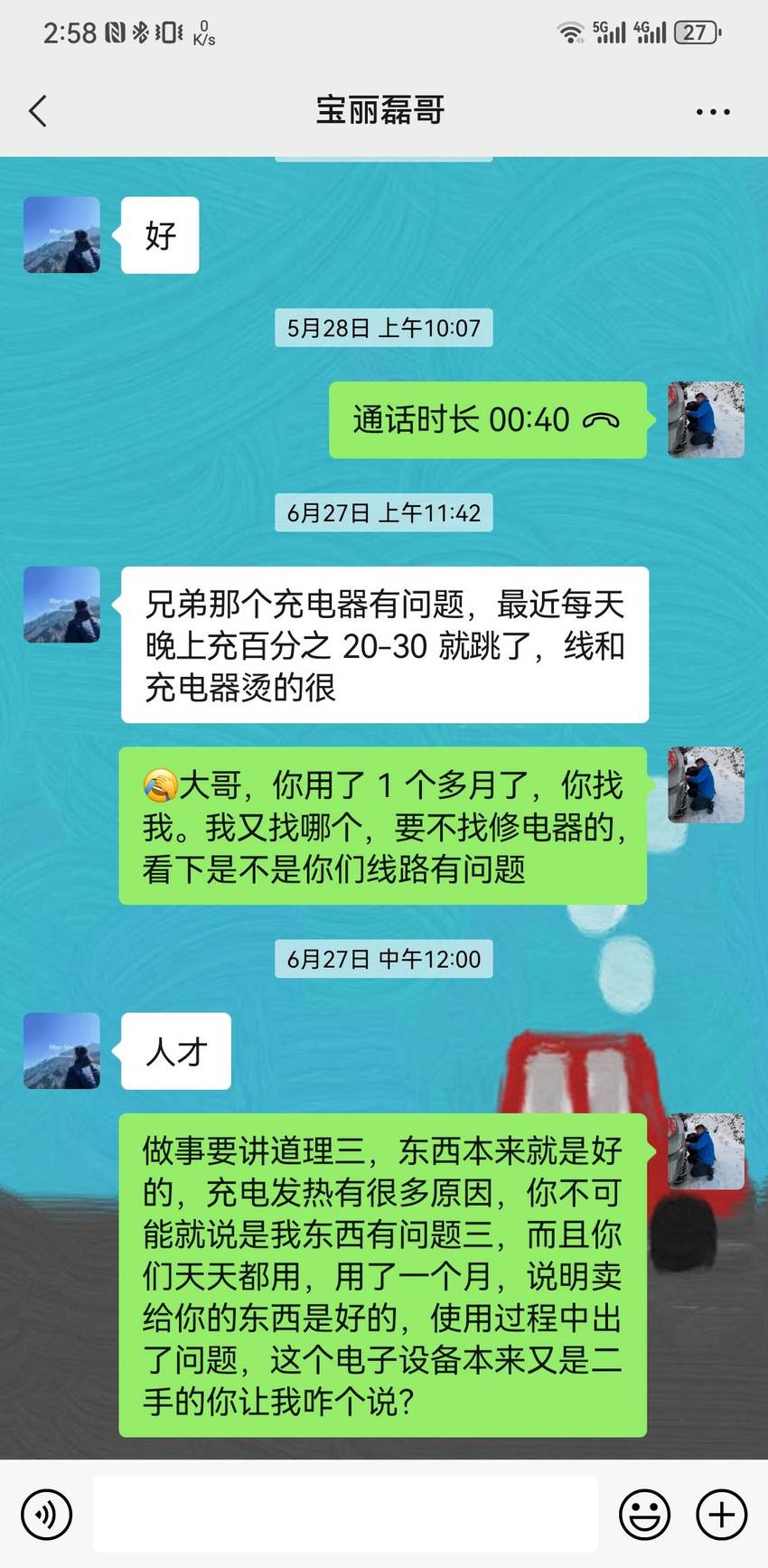Tap the message text input field
Viewport: 768px width, 1568px height.
tap(345, 1514)
